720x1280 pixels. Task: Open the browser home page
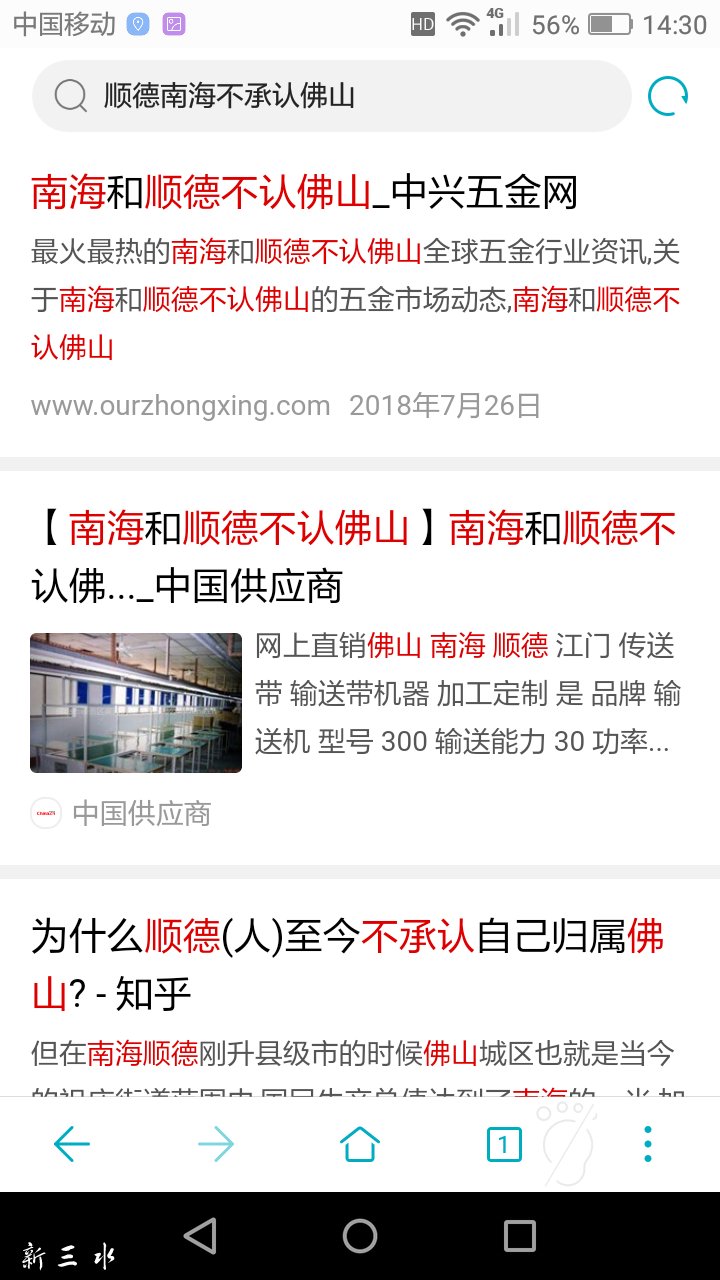(x=360, y=1144)
